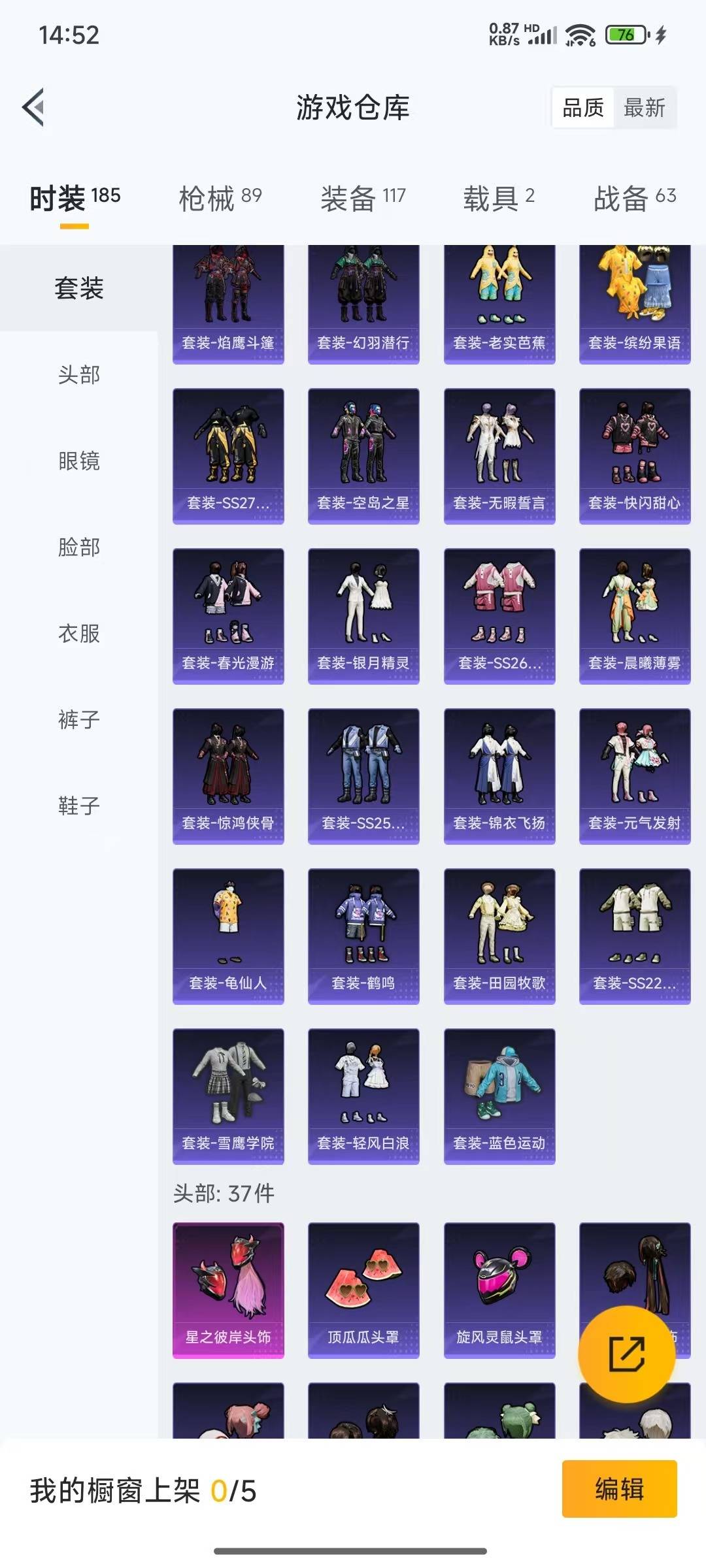
Task: Tap the orange floating share button
Action: click(x=627, y=1354)
